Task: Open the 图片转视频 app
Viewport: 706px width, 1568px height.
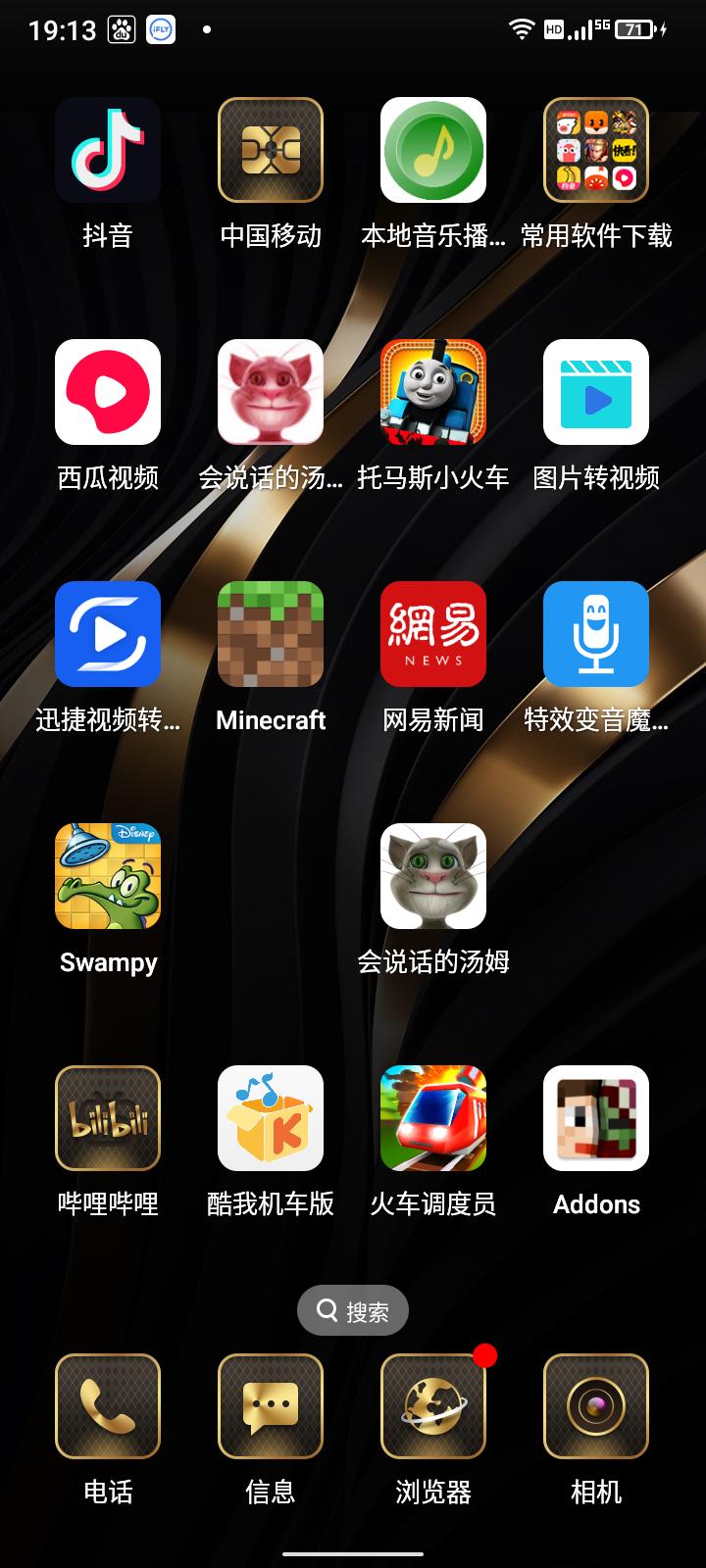Action: (596, 392)
